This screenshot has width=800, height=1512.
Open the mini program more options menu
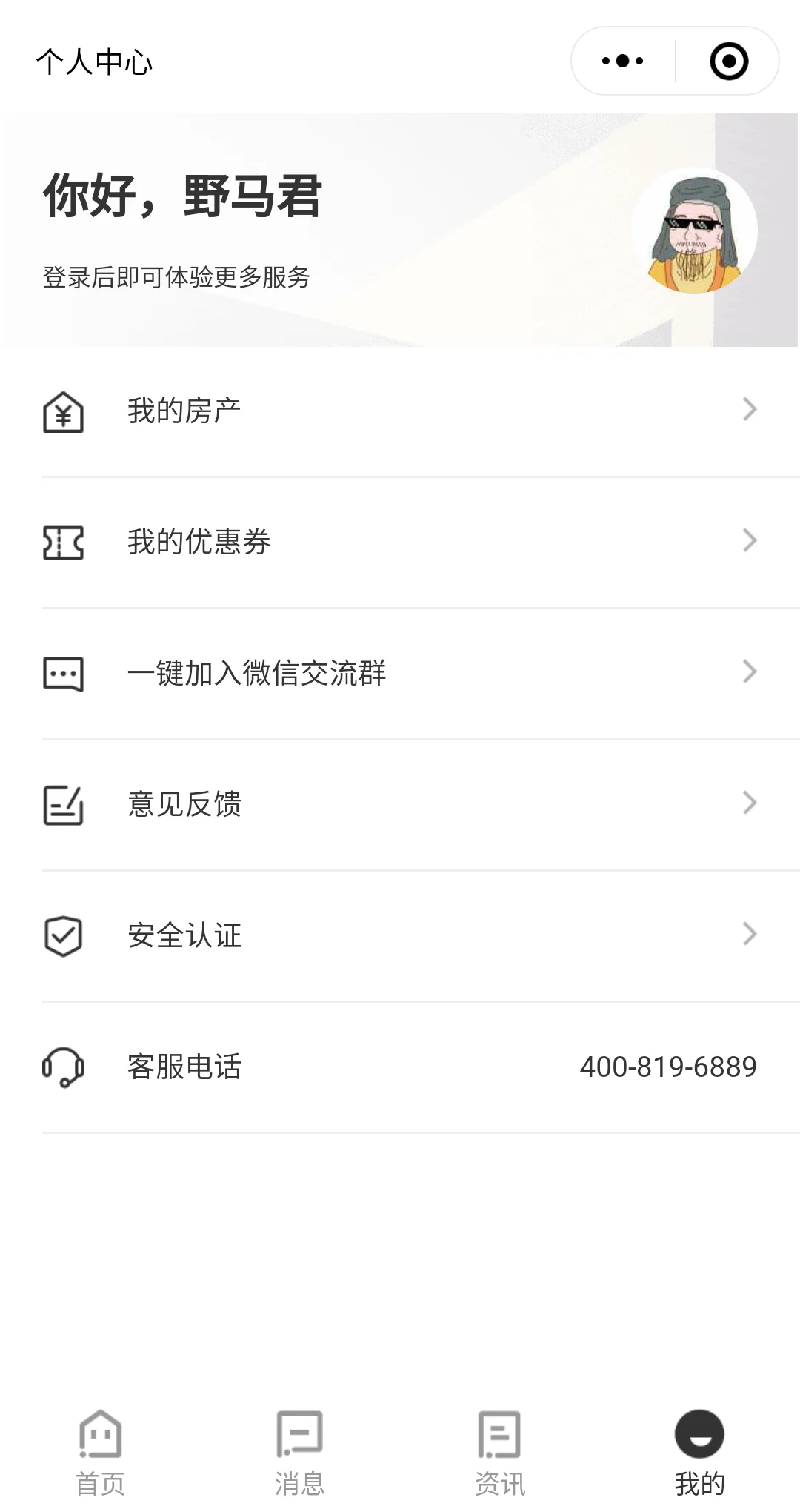(x=623, y=61)
